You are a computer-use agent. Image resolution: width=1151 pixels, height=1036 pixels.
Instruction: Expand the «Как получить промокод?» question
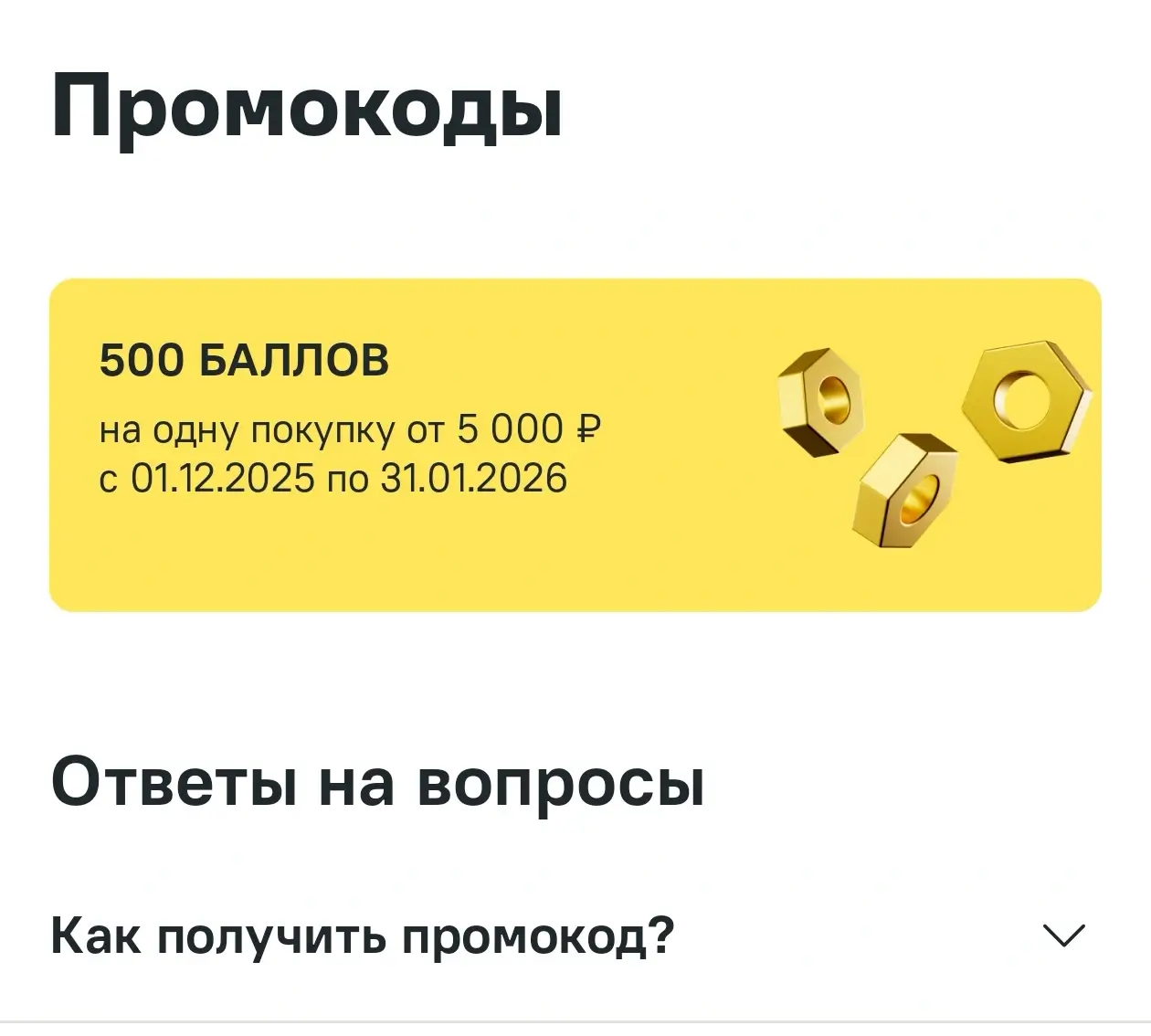tap(1062, 936)
